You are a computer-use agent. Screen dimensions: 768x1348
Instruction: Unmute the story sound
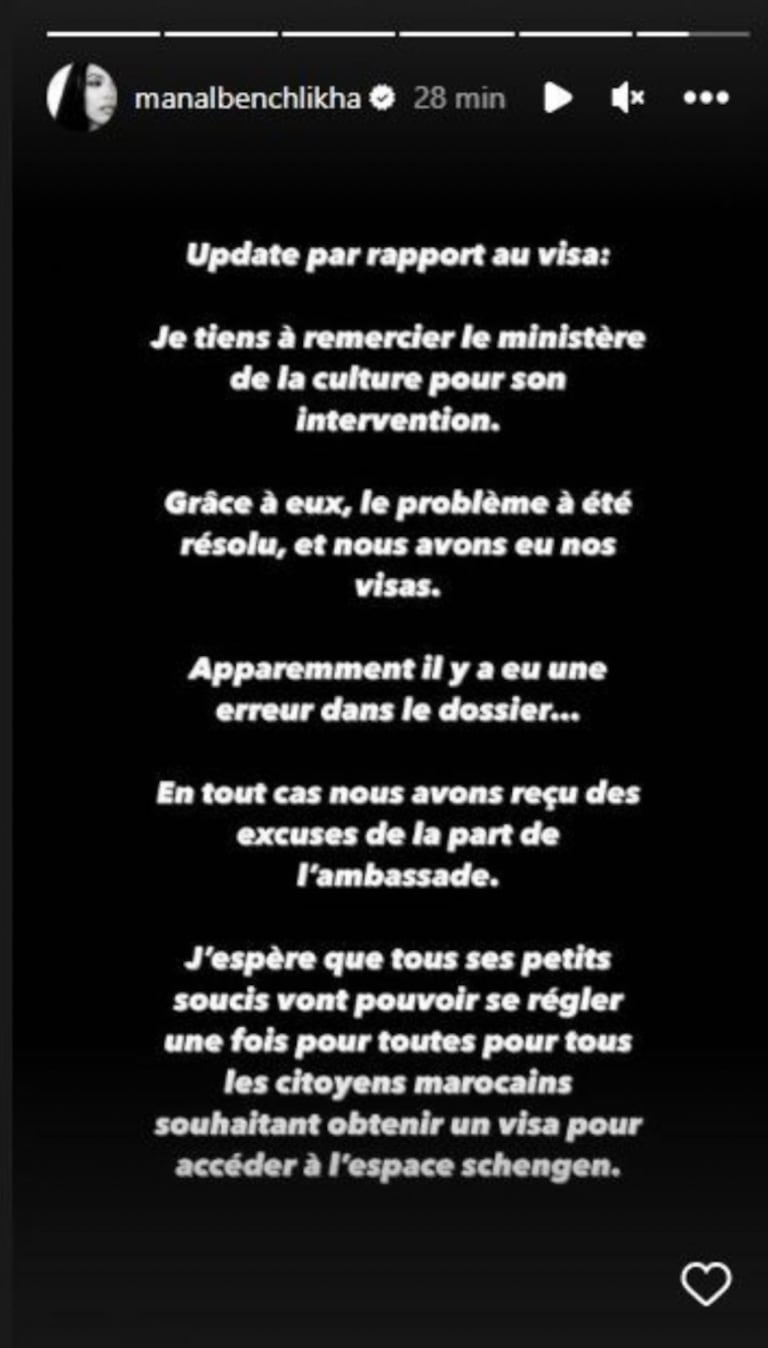628,98
